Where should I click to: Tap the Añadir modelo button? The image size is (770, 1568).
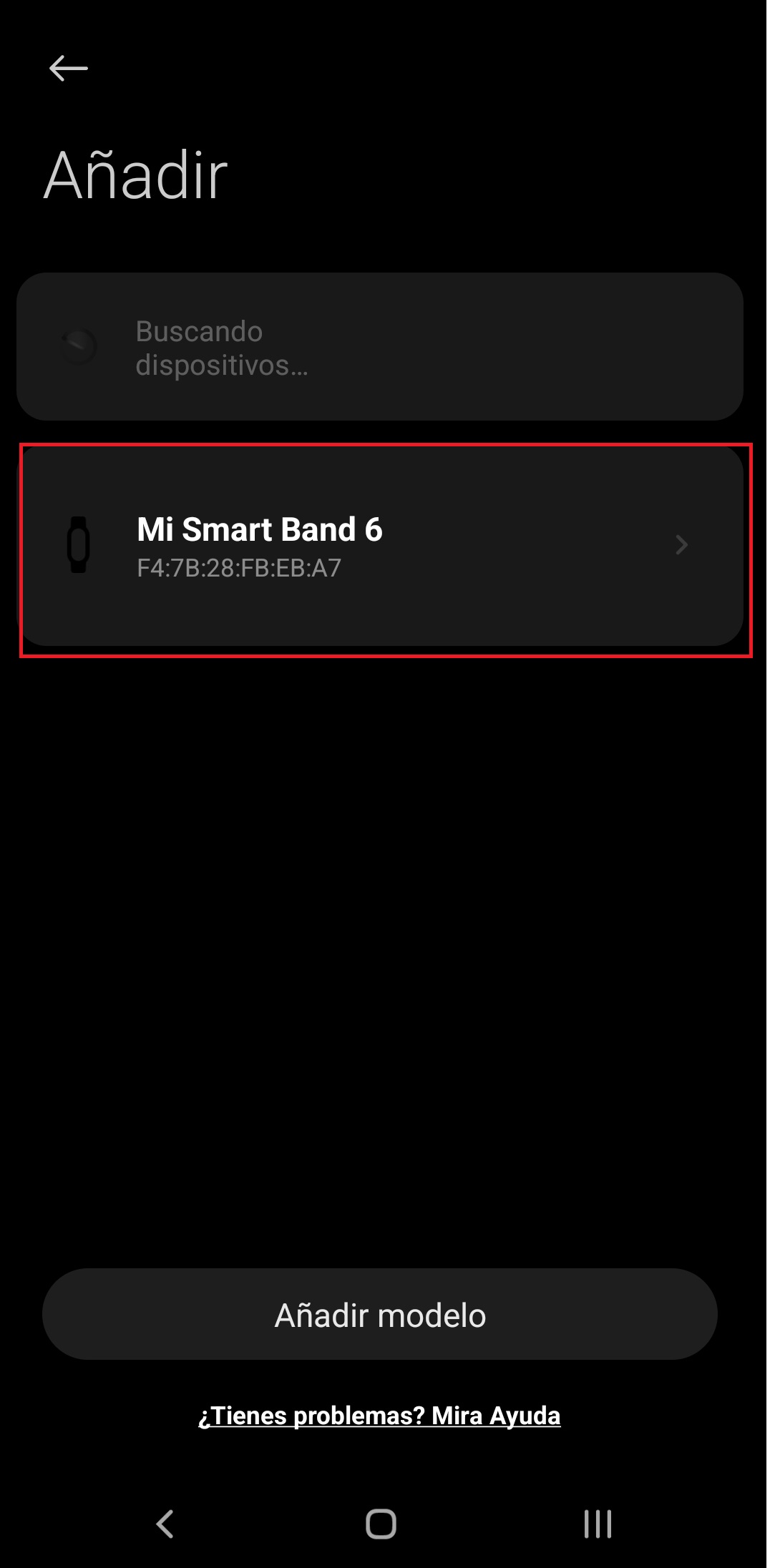coord(379,1315)
